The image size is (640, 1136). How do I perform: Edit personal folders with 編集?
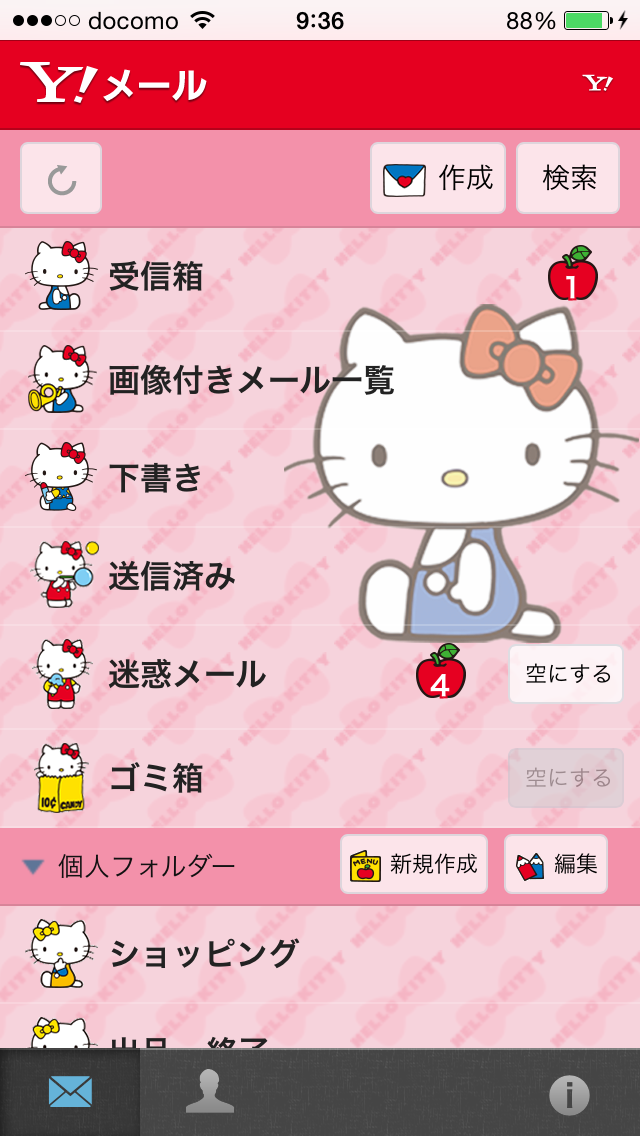click(x=556, y=864)
